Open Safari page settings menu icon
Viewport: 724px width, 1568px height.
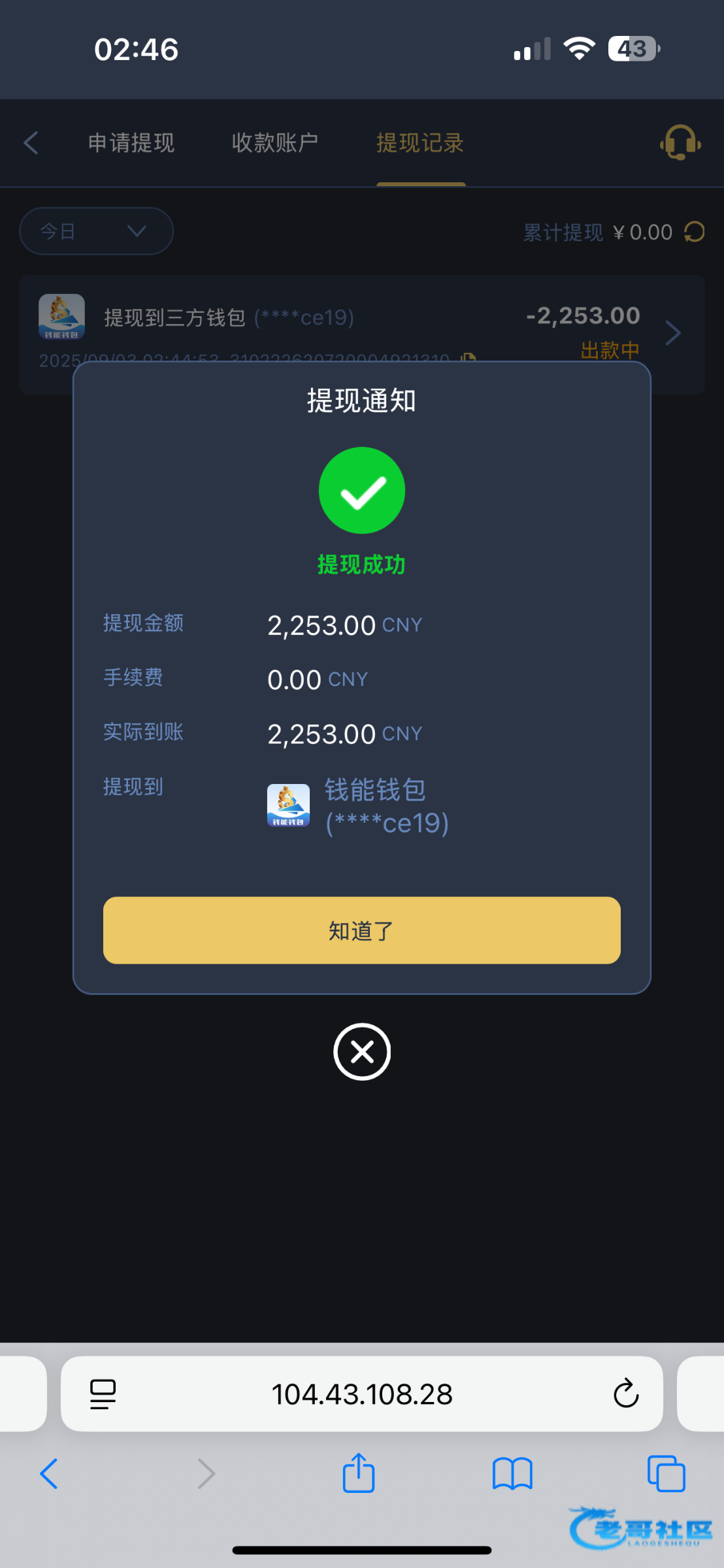pos(103,1394)
